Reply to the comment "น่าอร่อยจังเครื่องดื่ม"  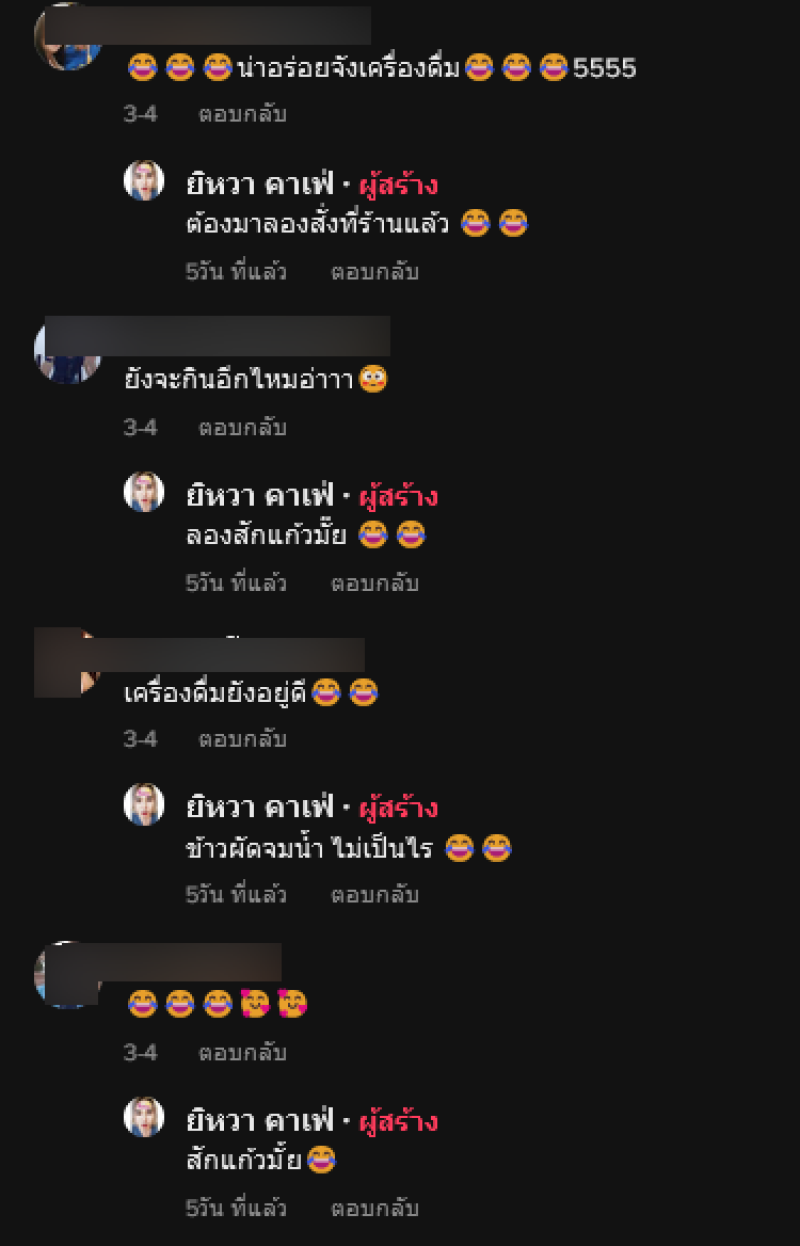tap(242, 114)
